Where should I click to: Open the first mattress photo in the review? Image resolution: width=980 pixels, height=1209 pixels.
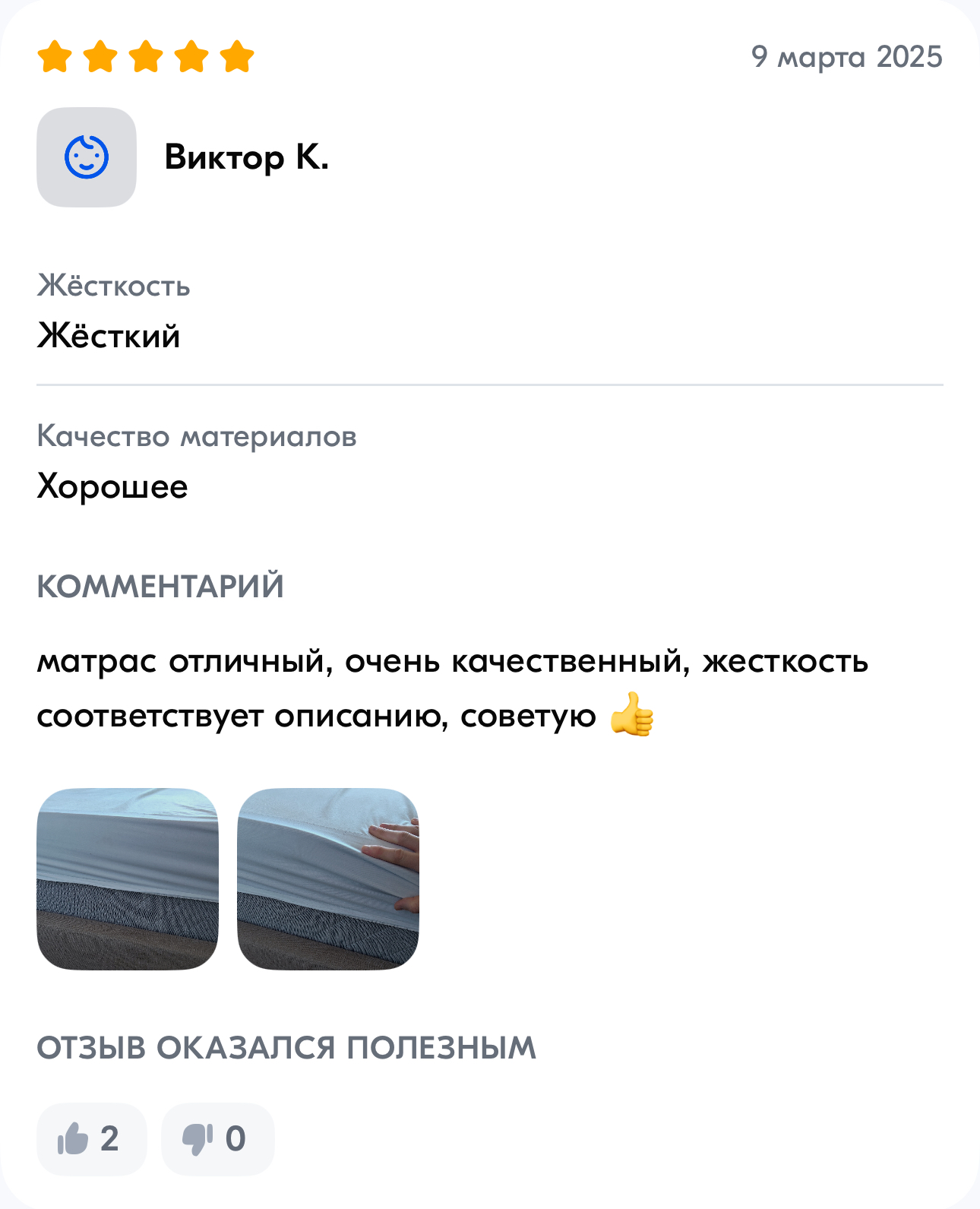click(x=128, y=878)
